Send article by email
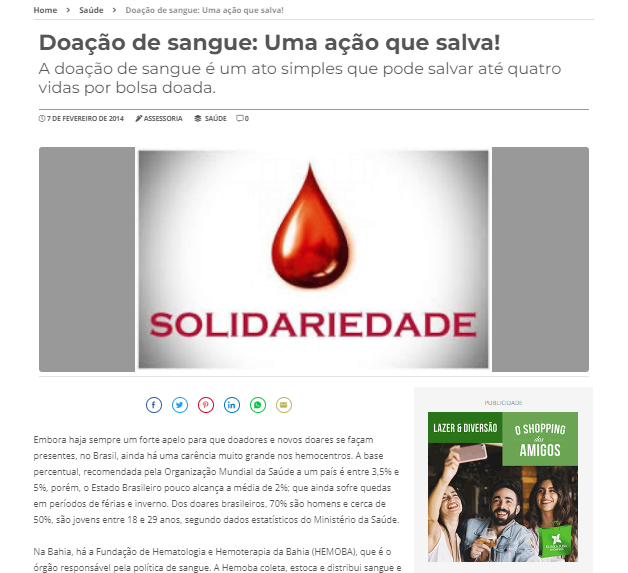628x573 pixels. [x=284, y=405]
